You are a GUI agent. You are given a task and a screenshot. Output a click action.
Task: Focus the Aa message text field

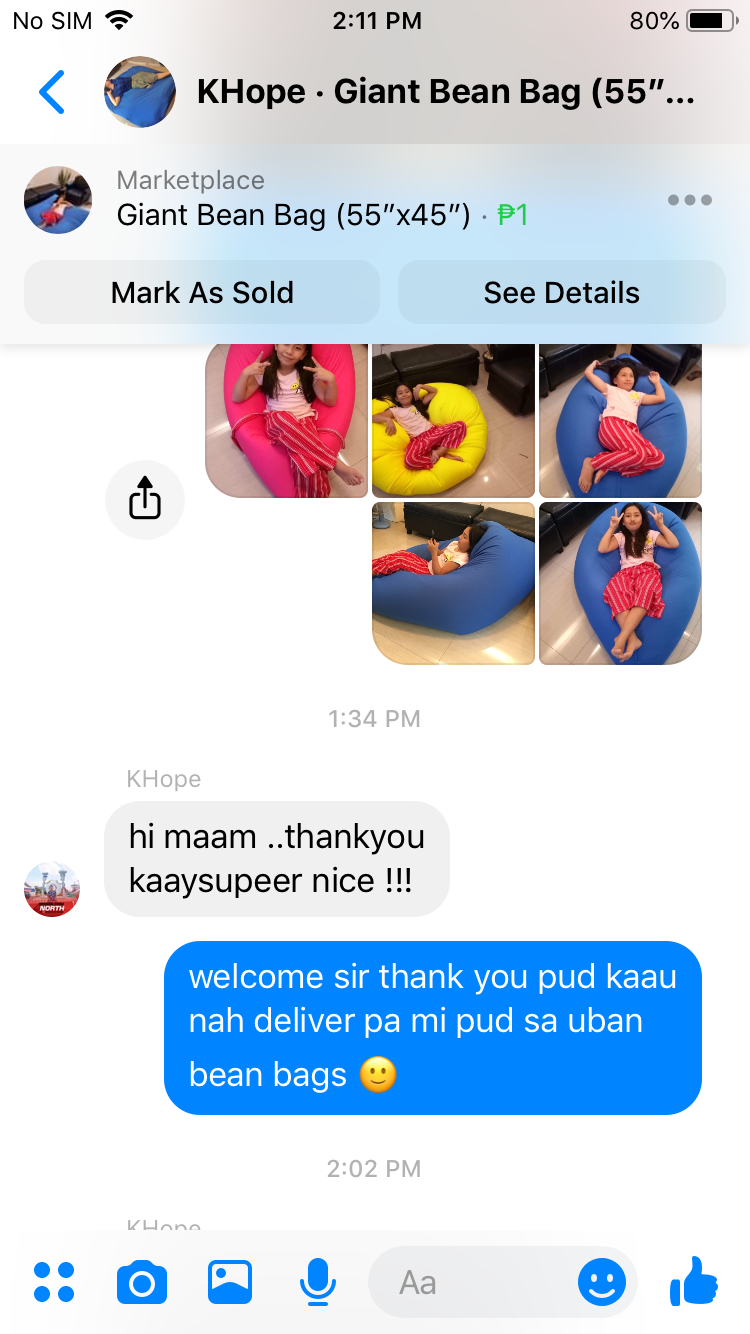click(470, 1282)
